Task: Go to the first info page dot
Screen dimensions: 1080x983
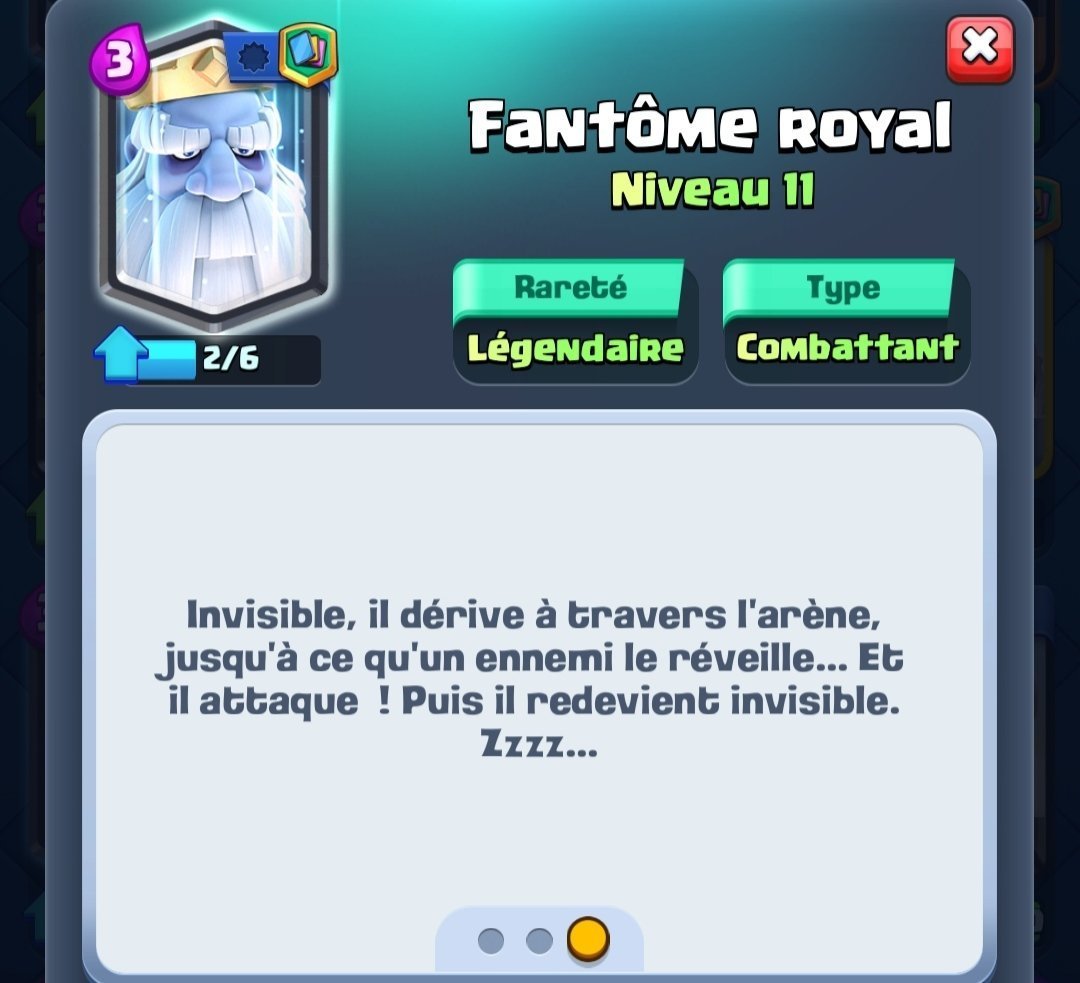Action: pyautogui.click(x=491, y=940)
